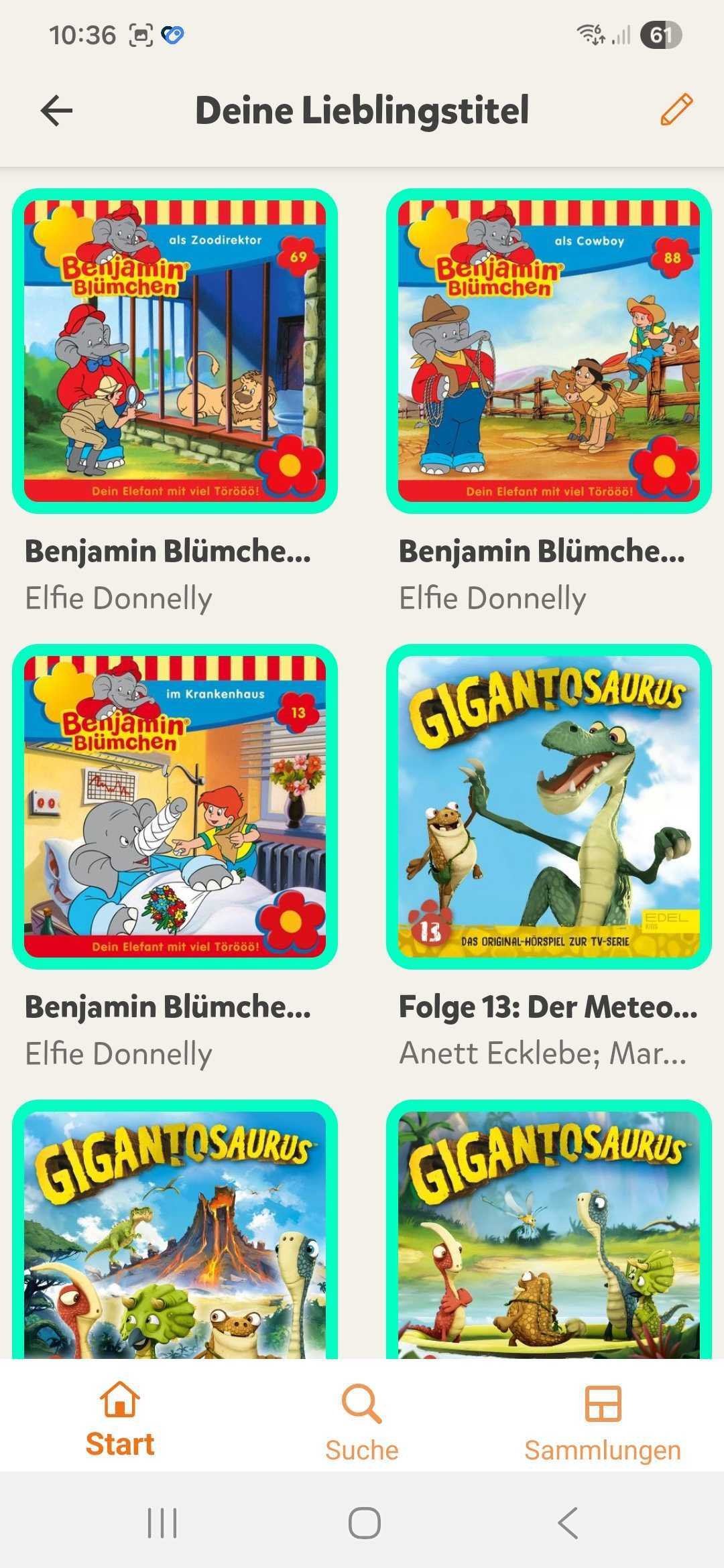Go back using the arrow icon
The height and width of the screenshot is (1568, 724).
click(x=56, y=111)
